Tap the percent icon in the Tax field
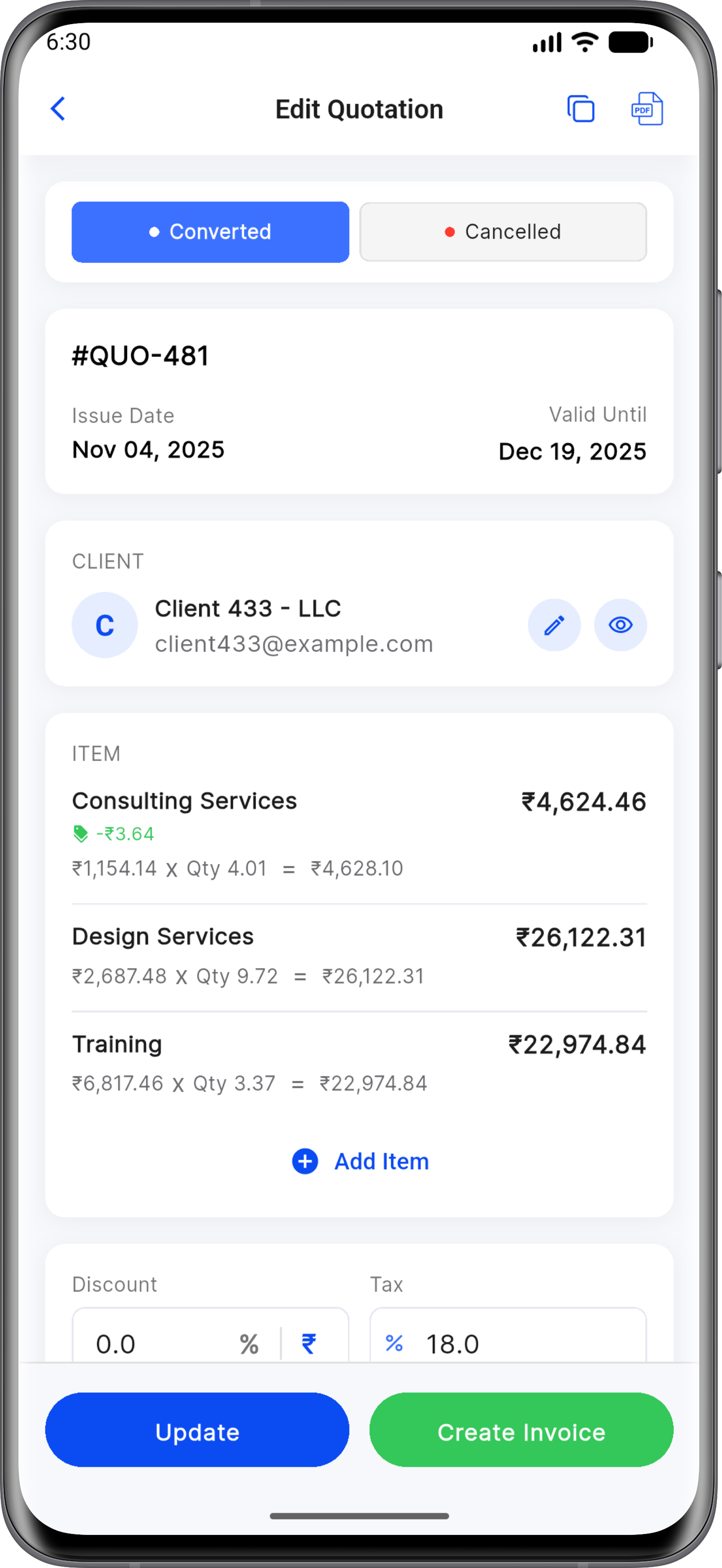Image resolution: width=722 pixels, height=1568 pixels. pyautogui.click(x=393, y=1344)
